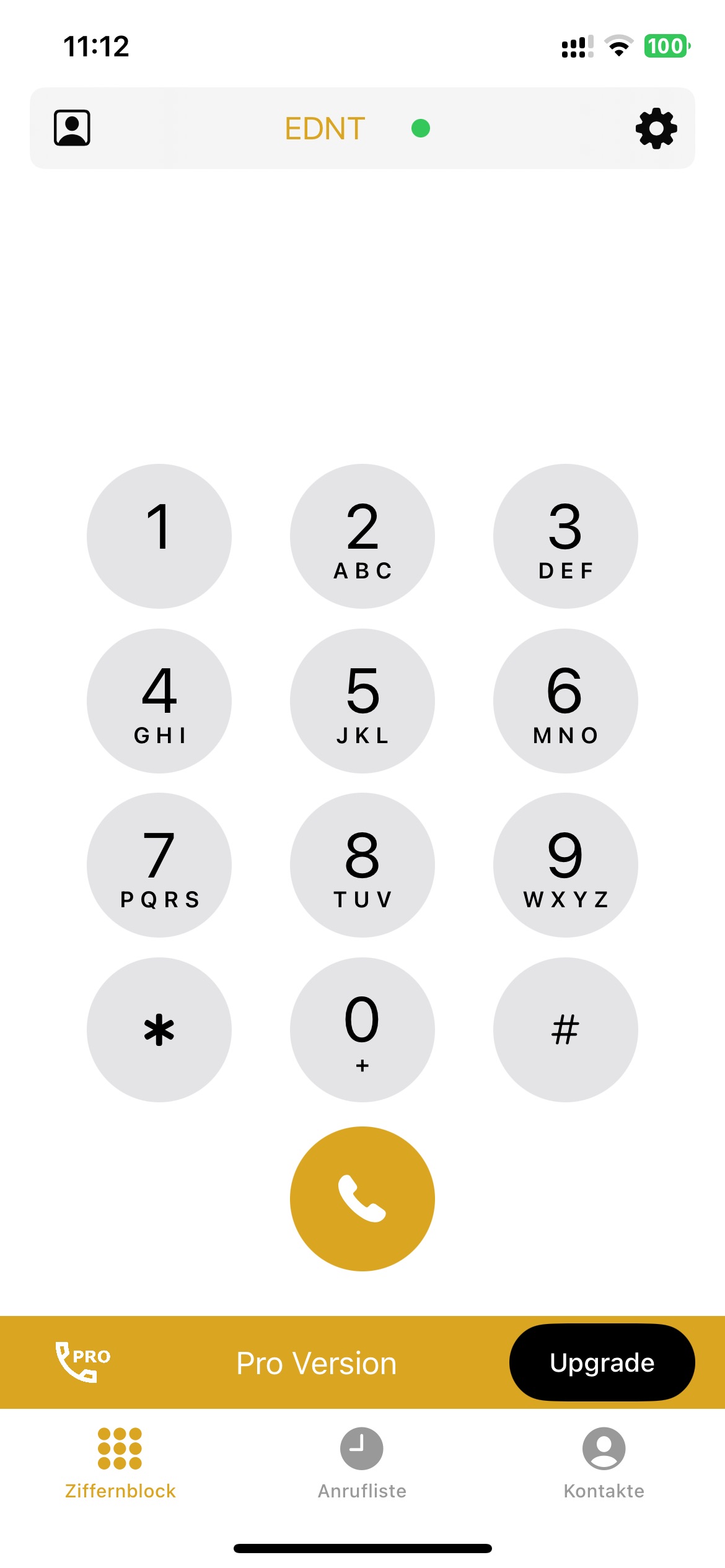This screenshot has height=1568, width=725.
Task: Tap the 3 DEF key
Action: pyautogui.click(x=566, y=536)
